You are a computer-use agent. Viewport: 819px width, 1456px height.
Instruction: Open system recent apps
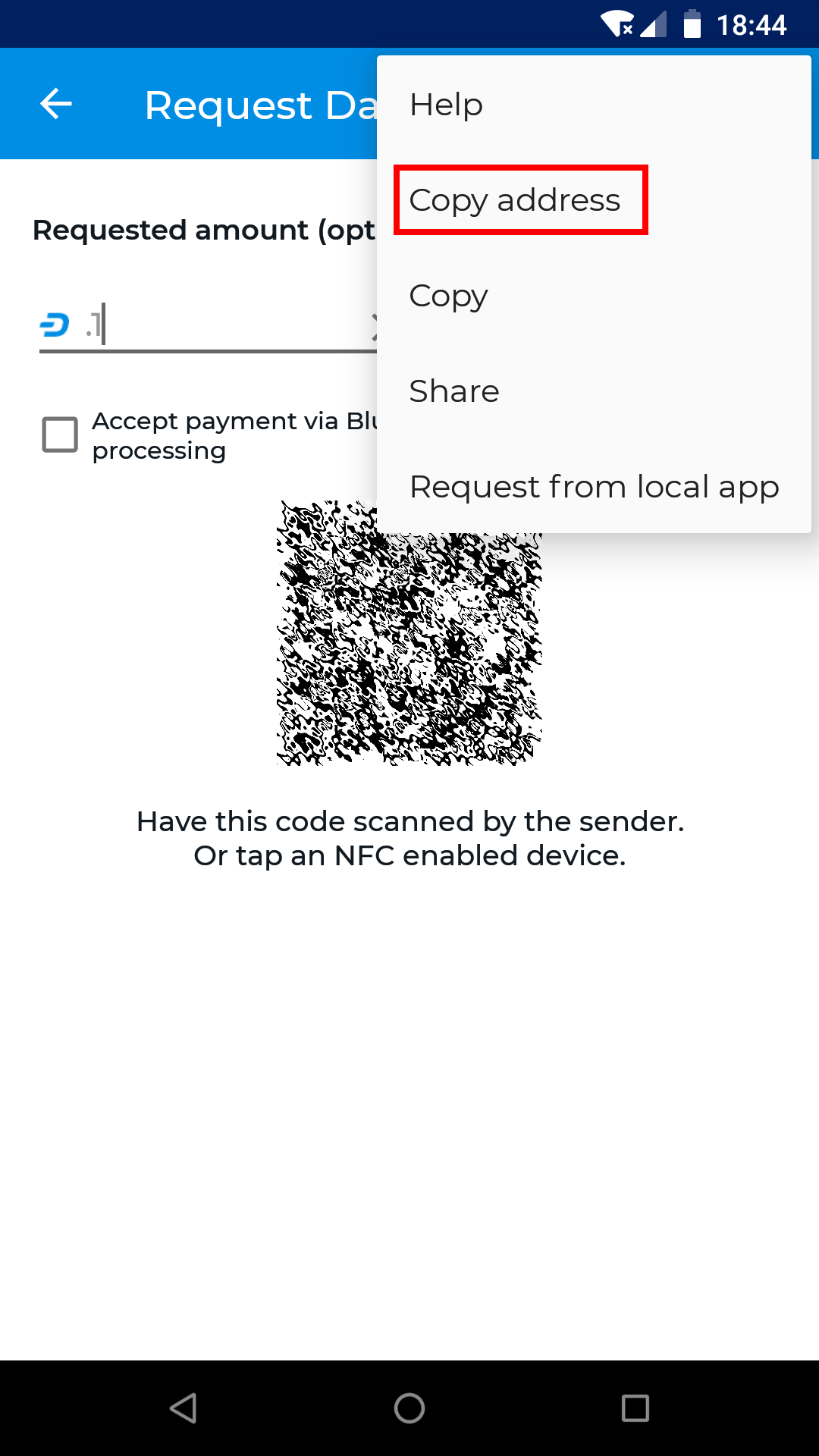[x=635, y=1408]
